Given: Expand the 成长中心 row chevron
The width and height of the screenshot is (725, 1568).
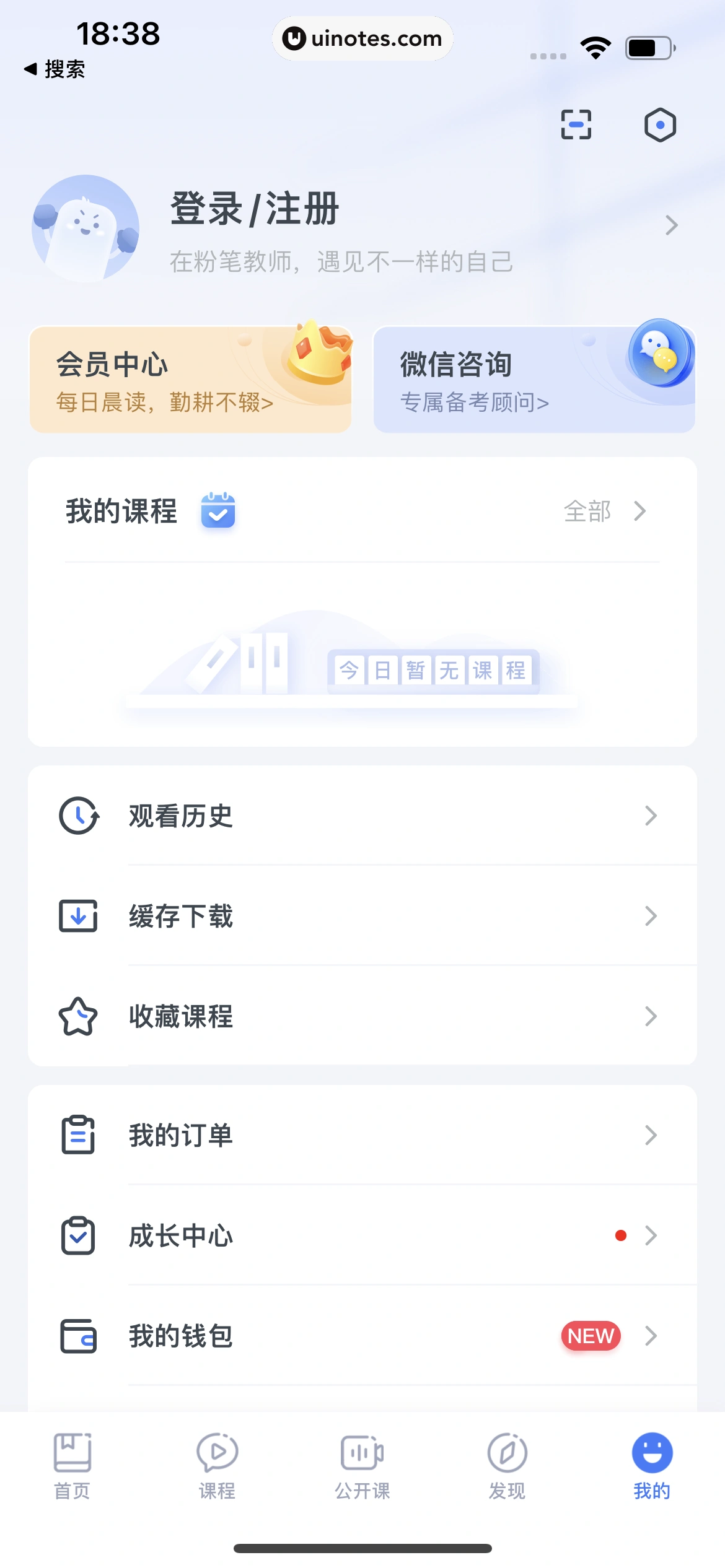Looking at the screenshot, I should coord(651,1235).
